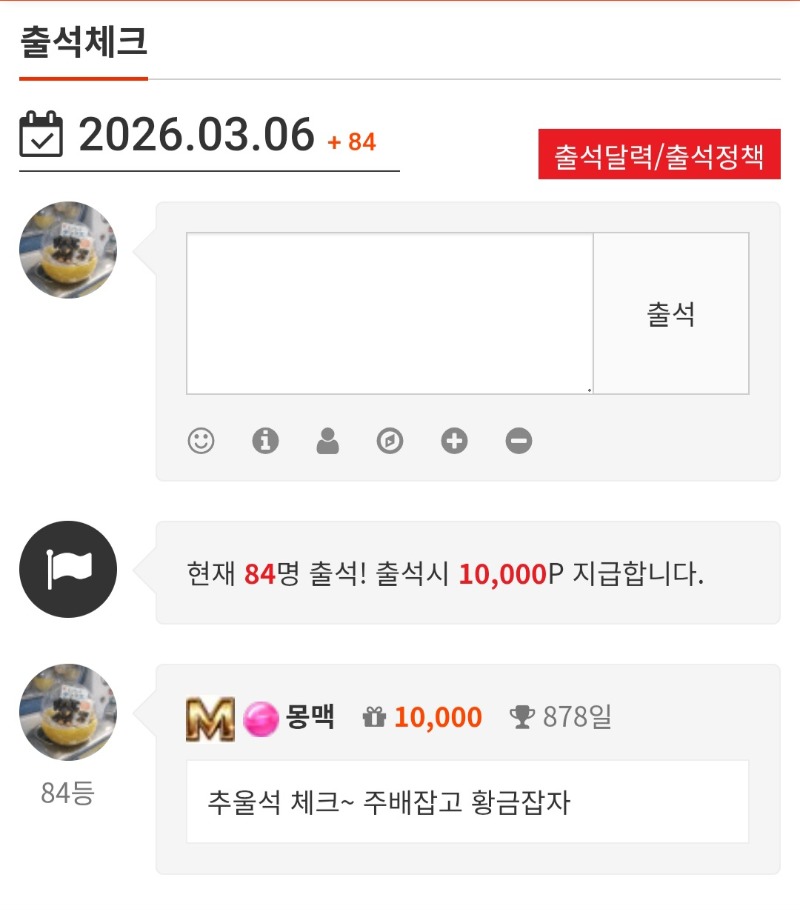Open the 출석달력/출석정책 page
800x912 pixels.
pos(659,155)
